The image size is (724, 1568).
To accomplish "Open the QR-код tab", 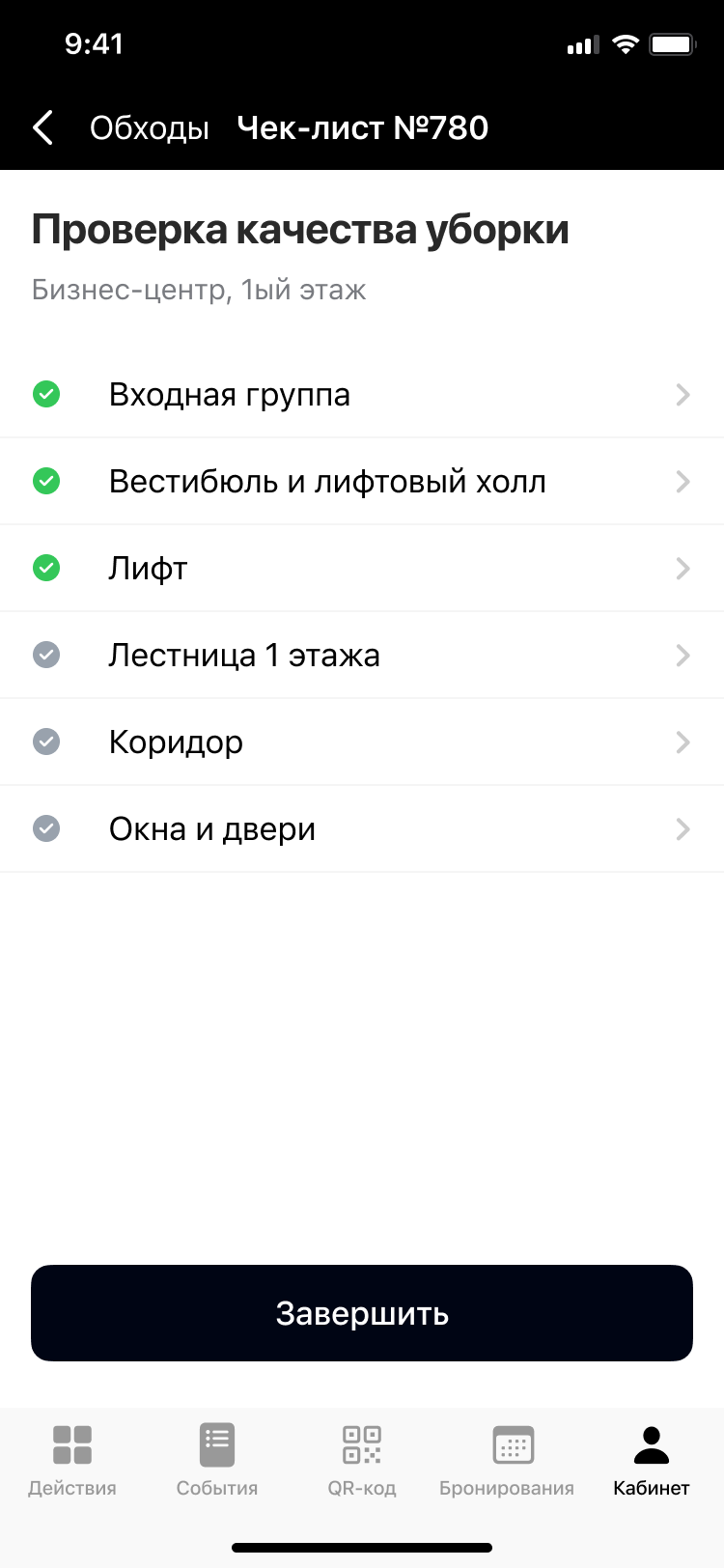I will [362, 1460].
